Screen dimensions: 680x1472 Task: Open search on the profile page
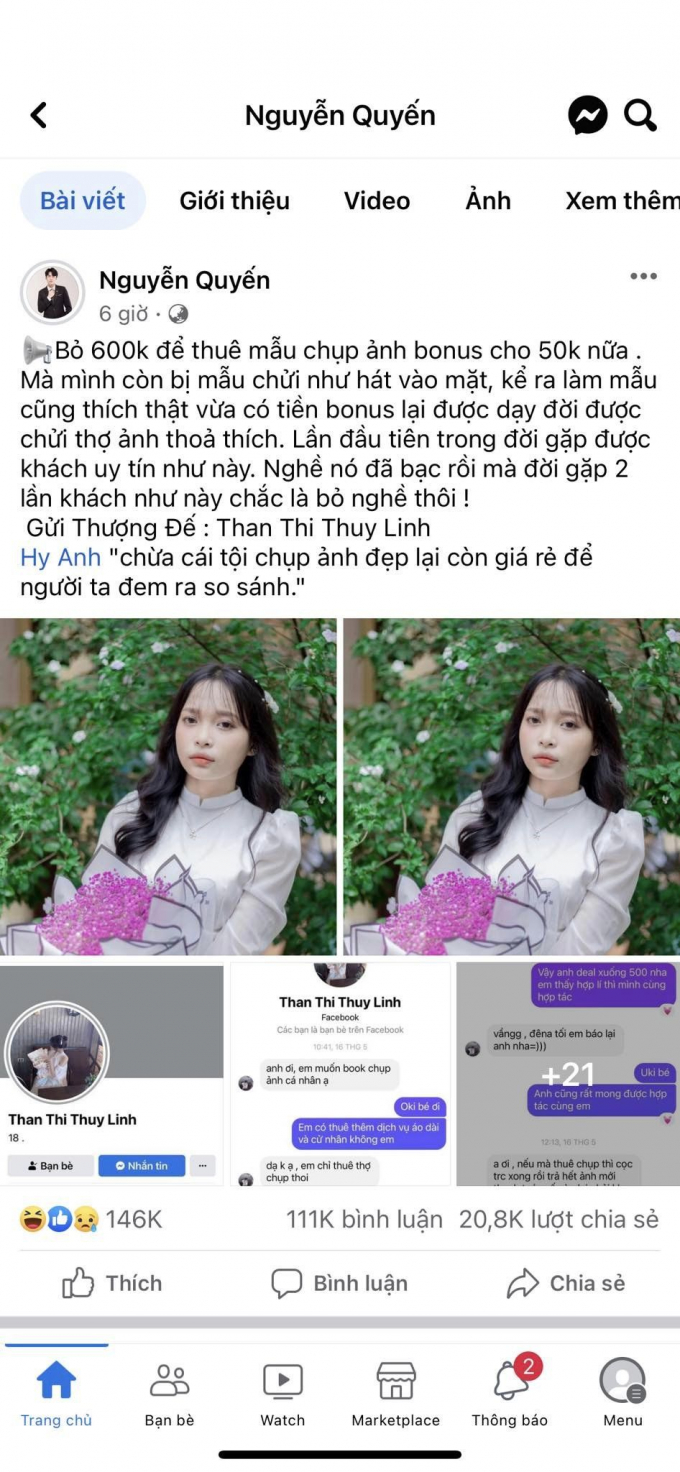640,115
